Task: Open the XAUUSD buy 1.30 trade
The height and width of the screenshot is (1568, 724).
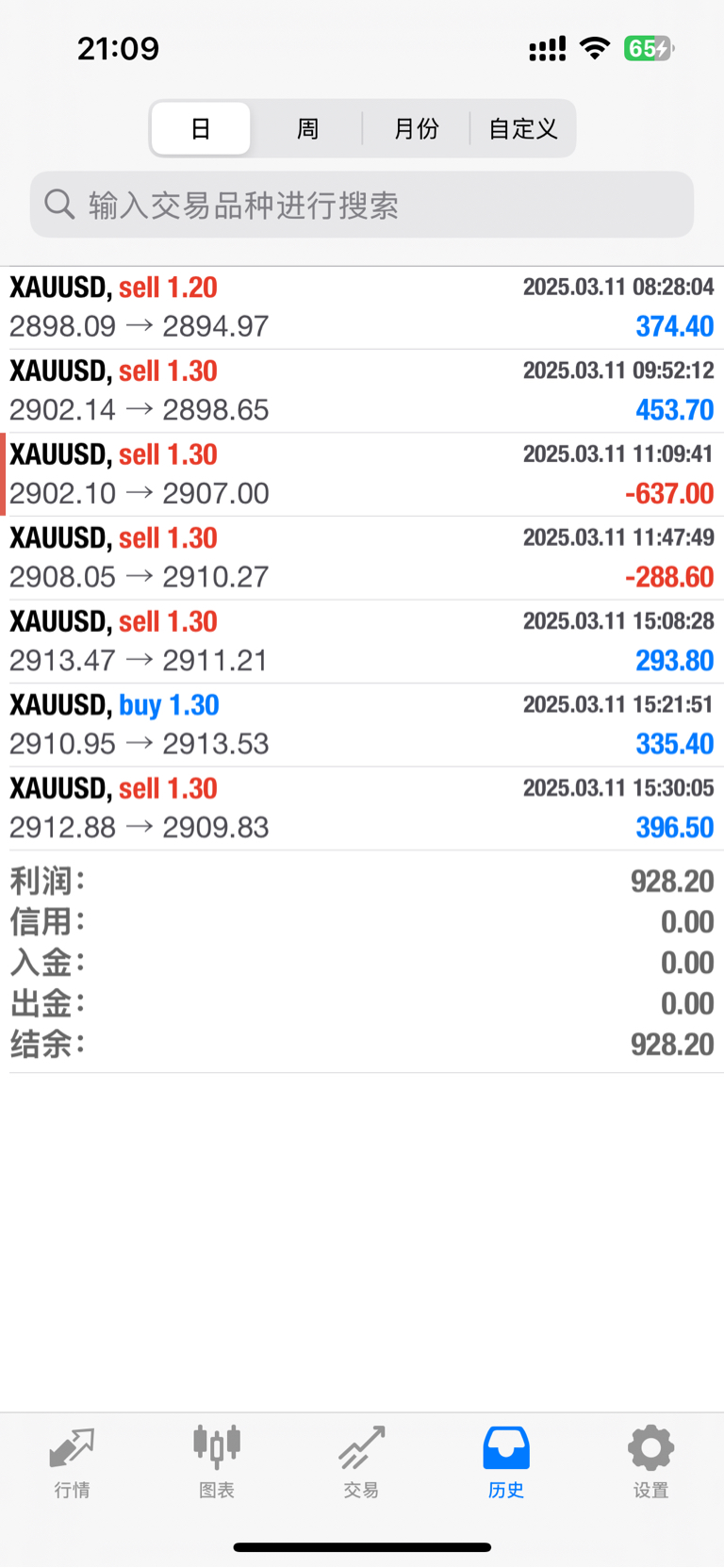Action: [x=362, y=724]
